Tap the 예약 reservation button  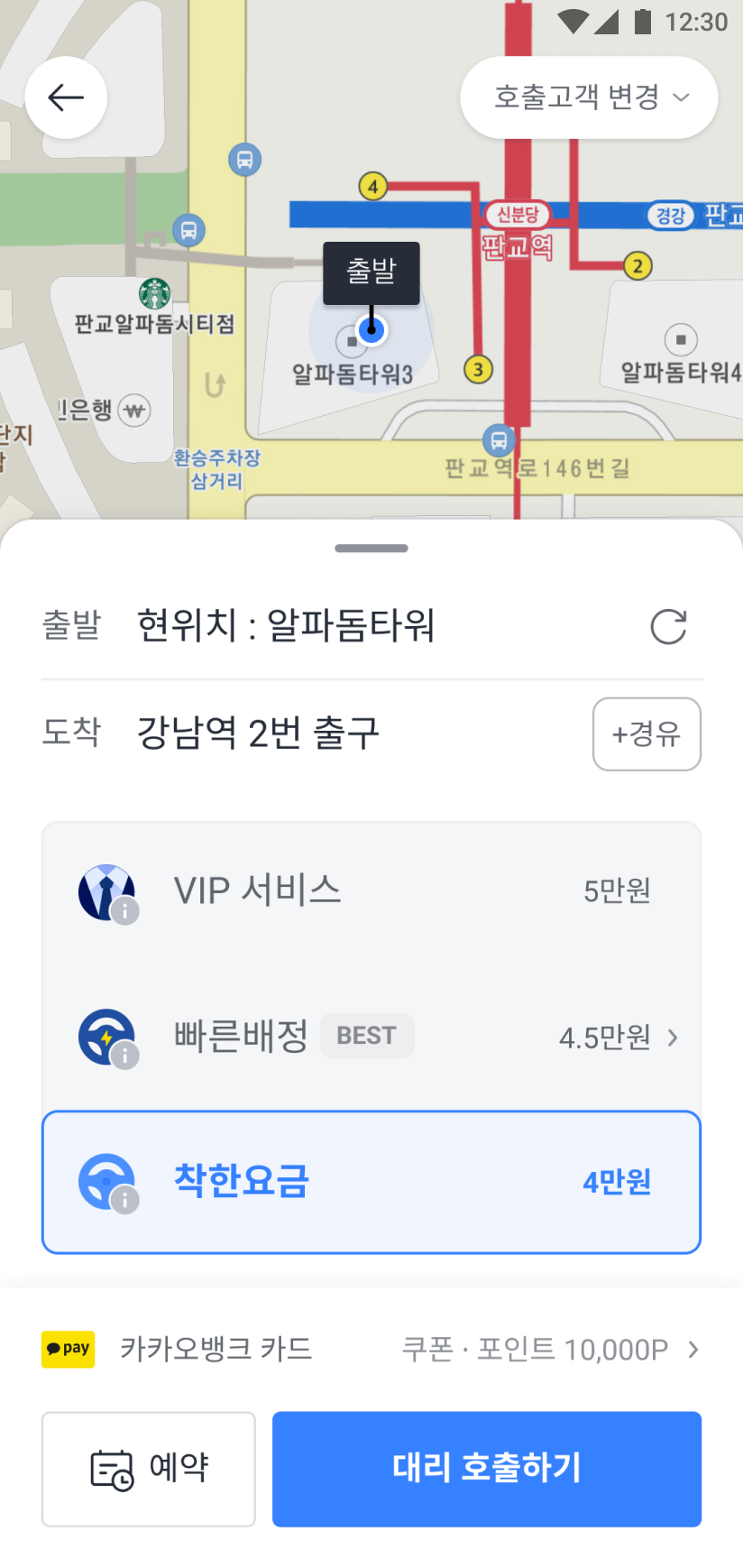(x=149, y=1469)
